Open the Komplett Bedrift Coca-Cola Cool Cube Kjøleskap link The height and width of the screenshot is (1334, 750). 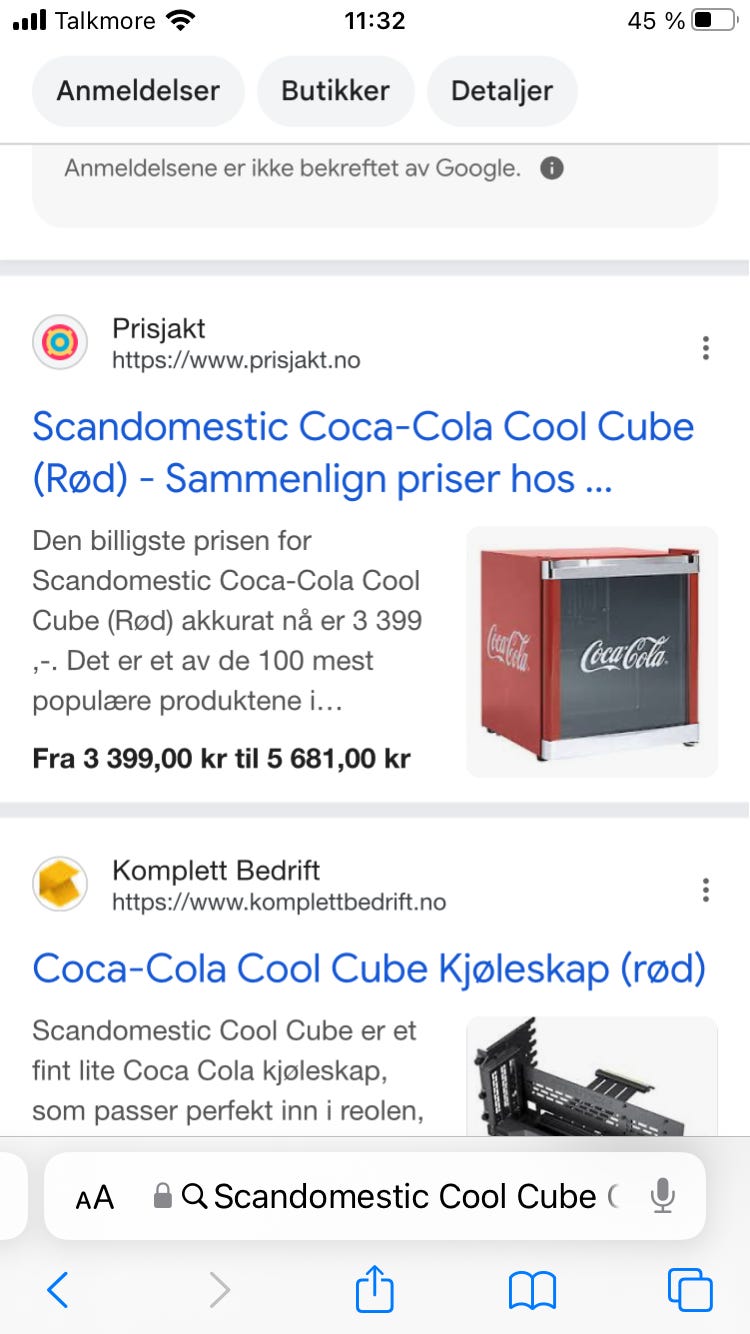(369, 968)
